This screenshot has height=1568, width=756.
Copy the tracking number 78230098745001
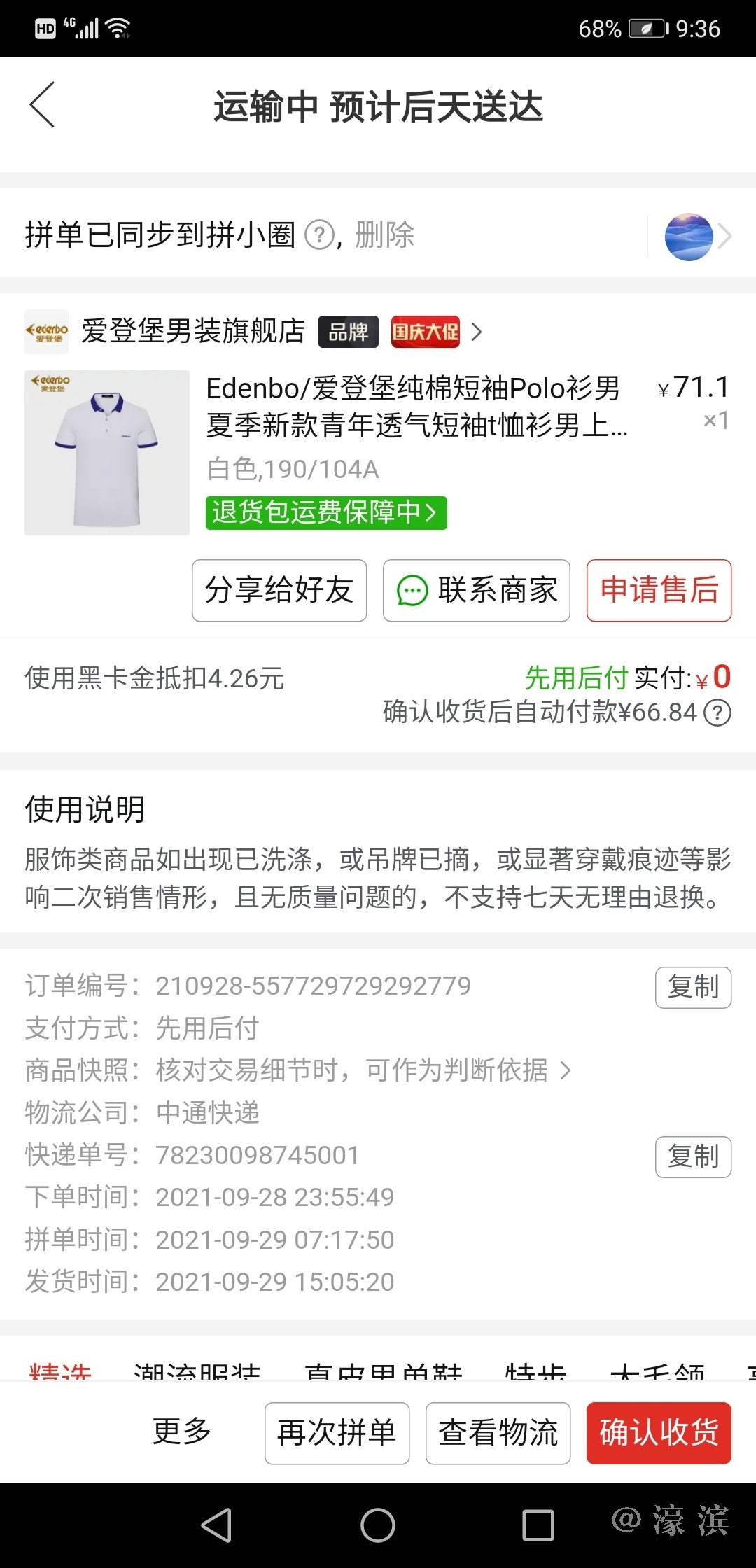click(693, 1156)
